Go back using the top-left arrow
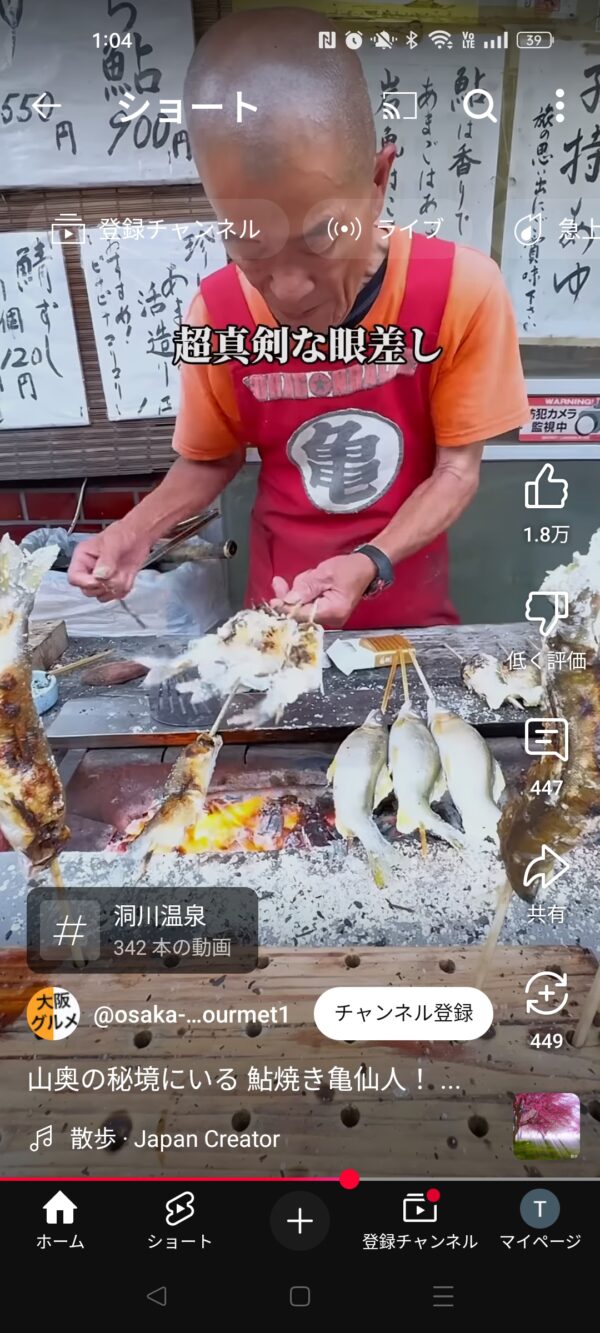The height and width of the screenshot is (1333, 600). pos(45,105)
